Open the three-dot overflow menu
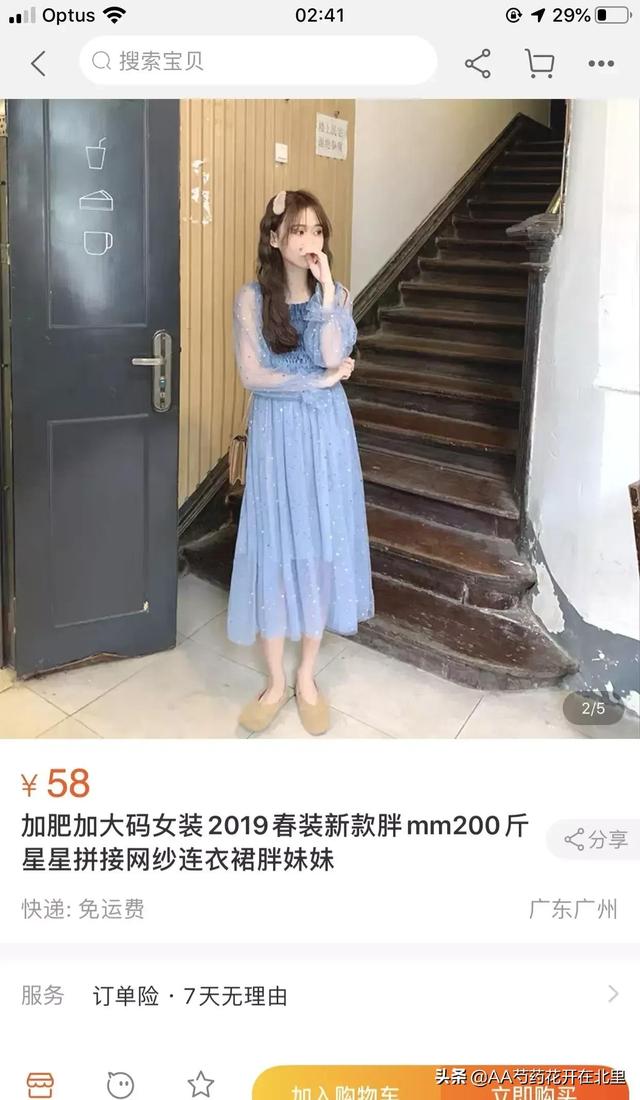 point(601,63)
